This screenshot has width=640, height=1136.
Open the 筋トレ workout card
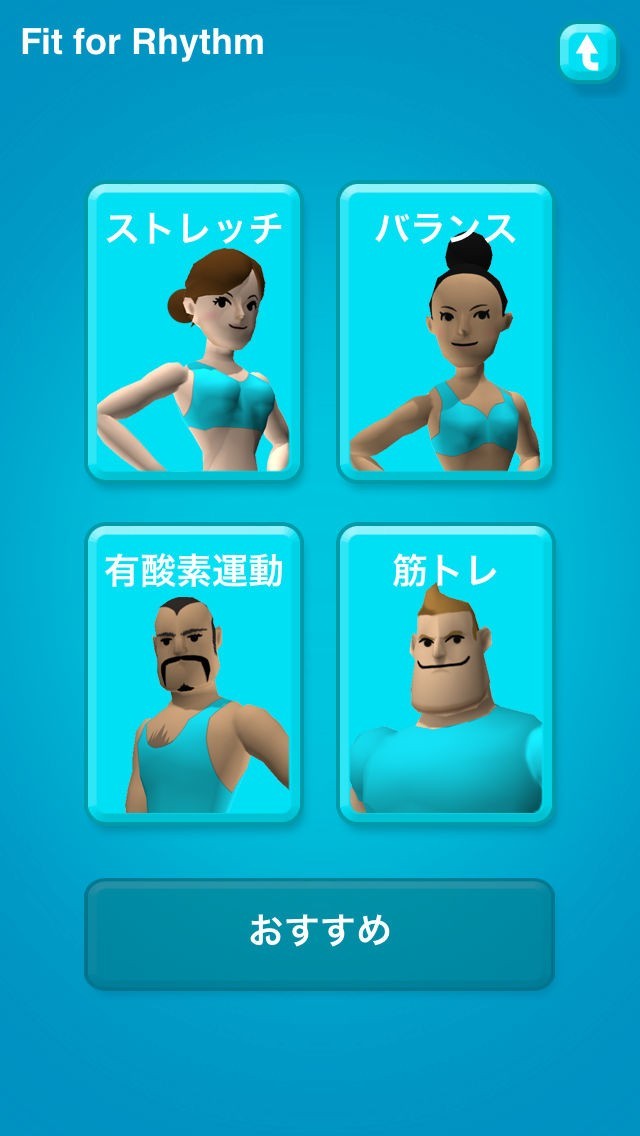coord(445,674)
